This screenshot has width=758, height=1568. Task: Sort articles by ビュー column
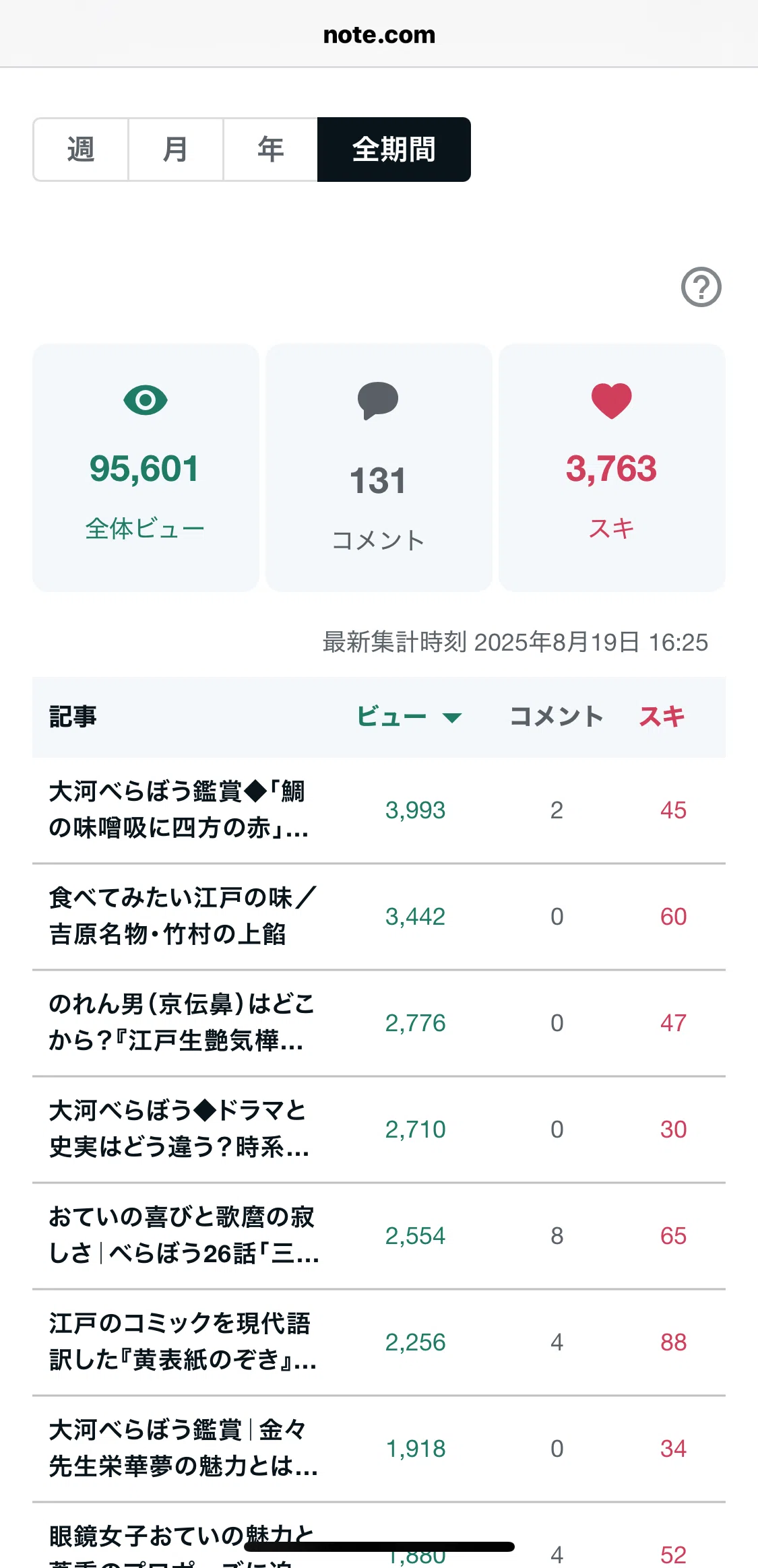coord(409,717)
